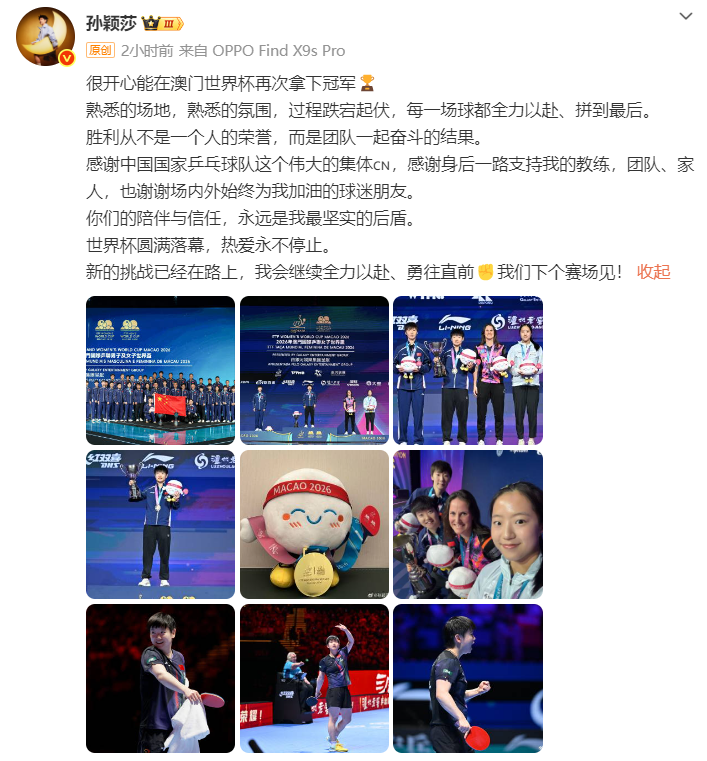View the photo of player holding a towel
Image resolution: width=707 pixels, height=761 pixels.
[x=160, y=678]
